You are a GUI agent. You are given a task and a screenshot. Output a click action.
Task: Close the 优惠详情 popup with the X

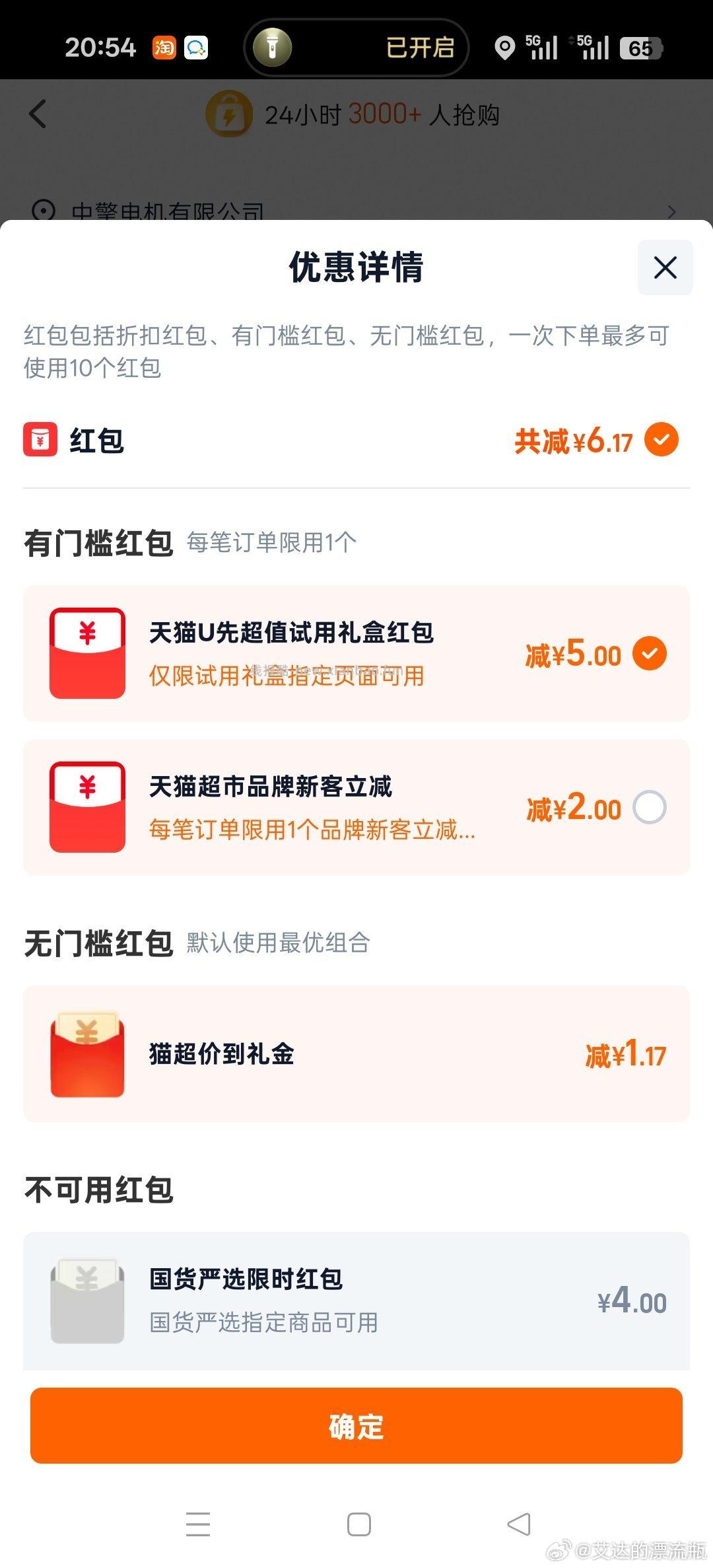664,267
